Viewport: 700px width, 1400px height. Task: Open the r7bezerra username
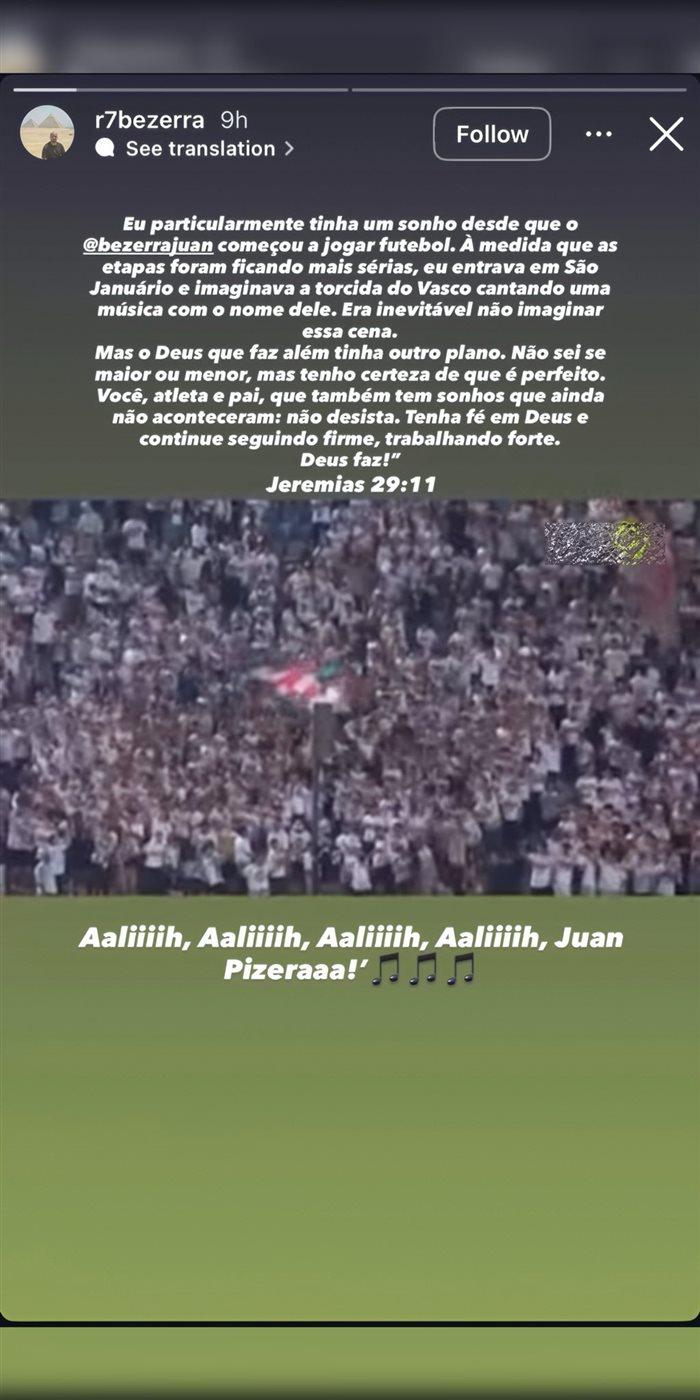click(x=149, y=120)
